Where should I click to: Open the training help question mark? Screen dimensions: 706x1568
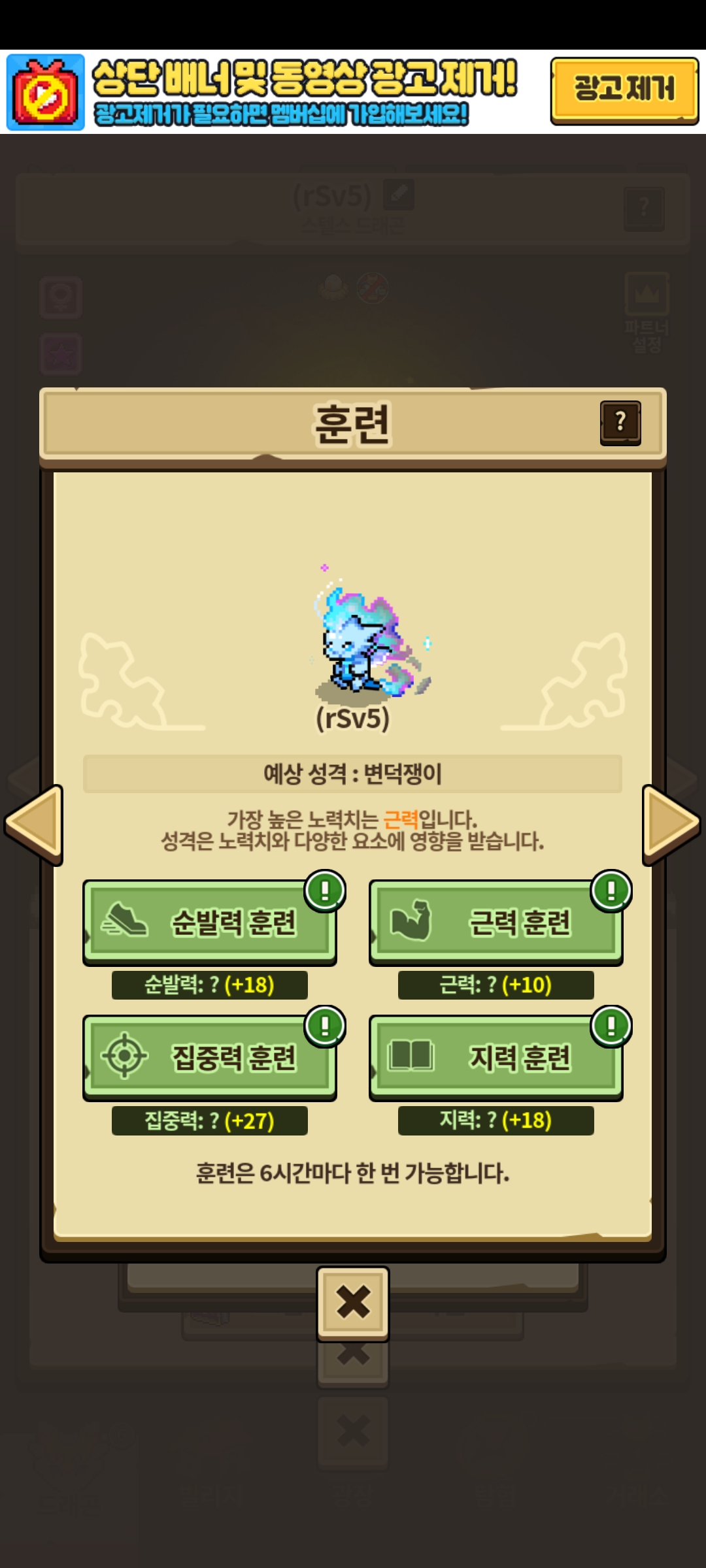620,423
